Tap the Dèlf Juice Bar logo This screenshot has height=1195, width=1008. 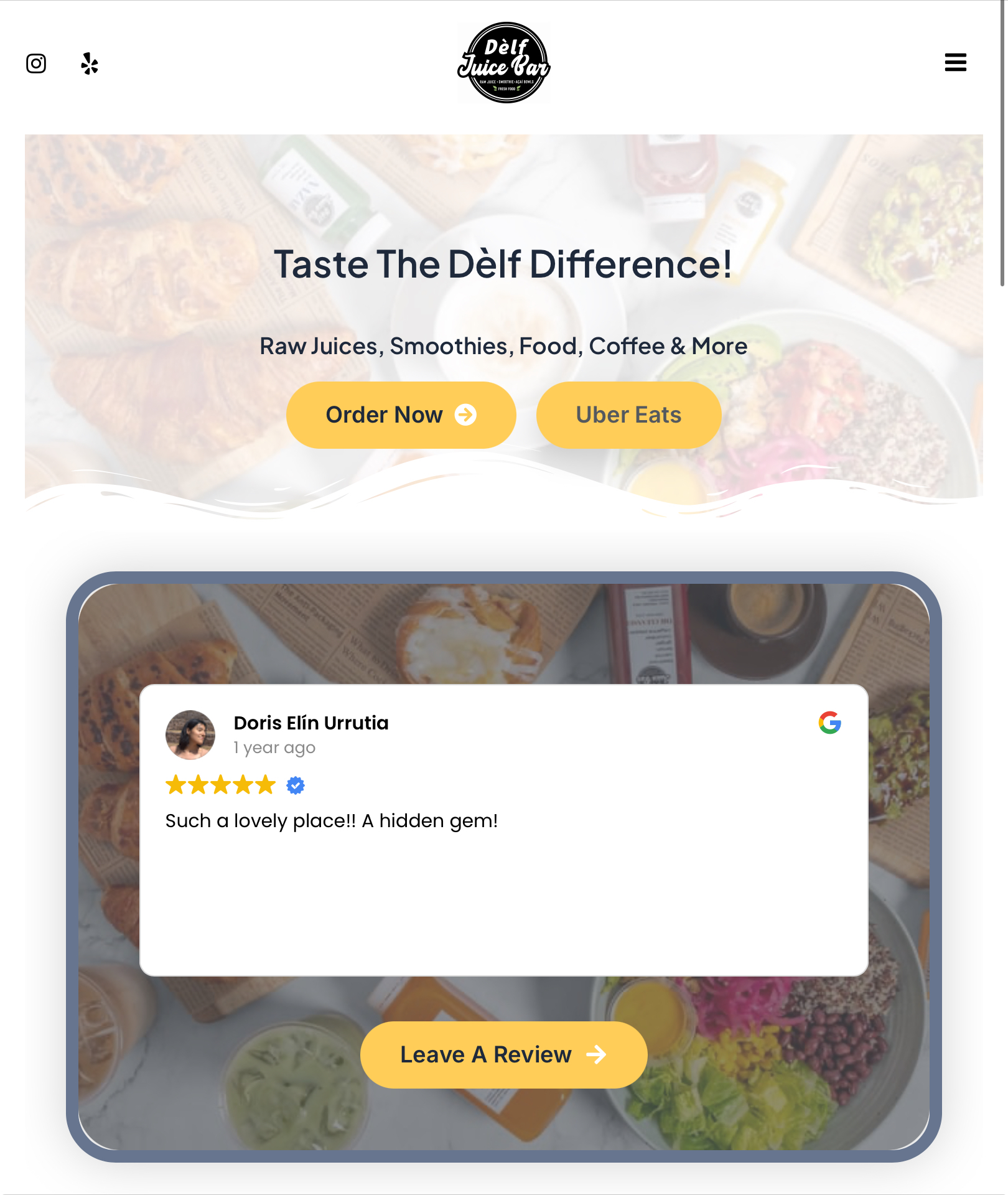[504, 63]
